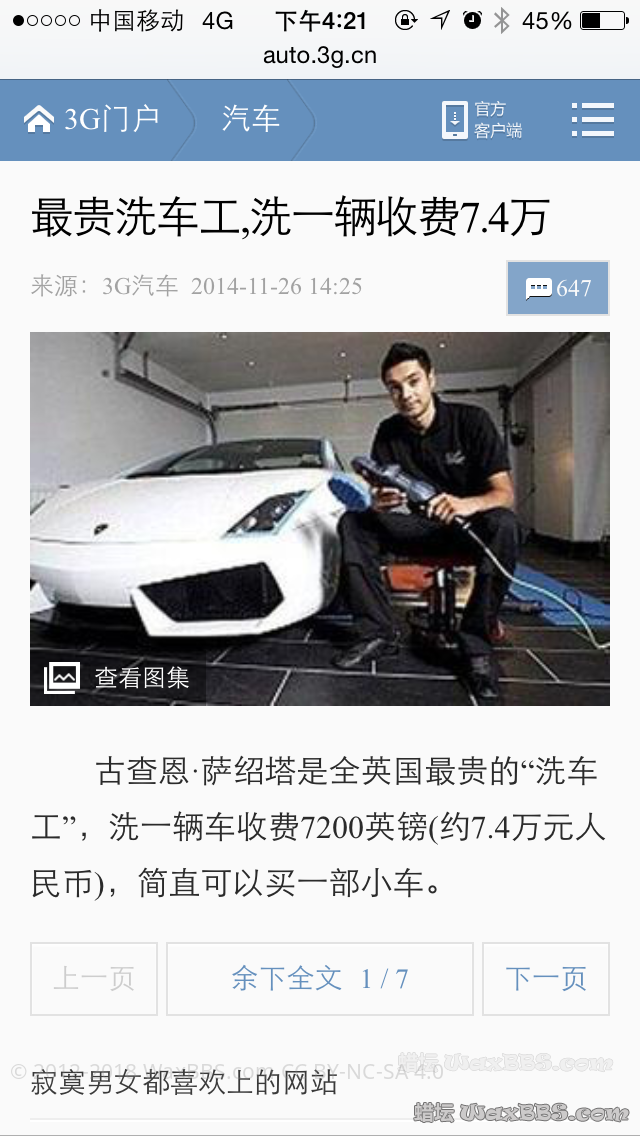The width and height of the screenshot is (640, 1136).
Task: Open the 查看图集 photo gallery
Action: (x=118, y=677)
